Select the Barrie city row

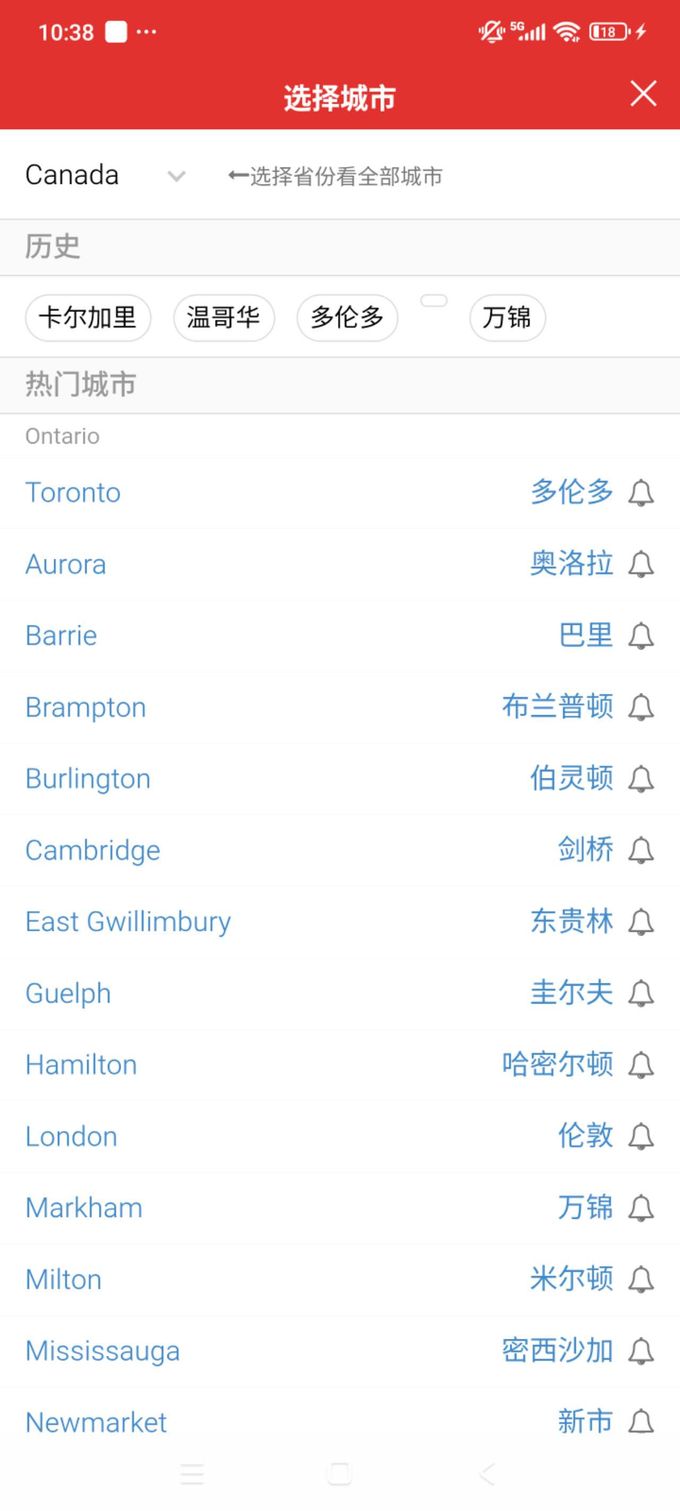click(x=61, y=636)
